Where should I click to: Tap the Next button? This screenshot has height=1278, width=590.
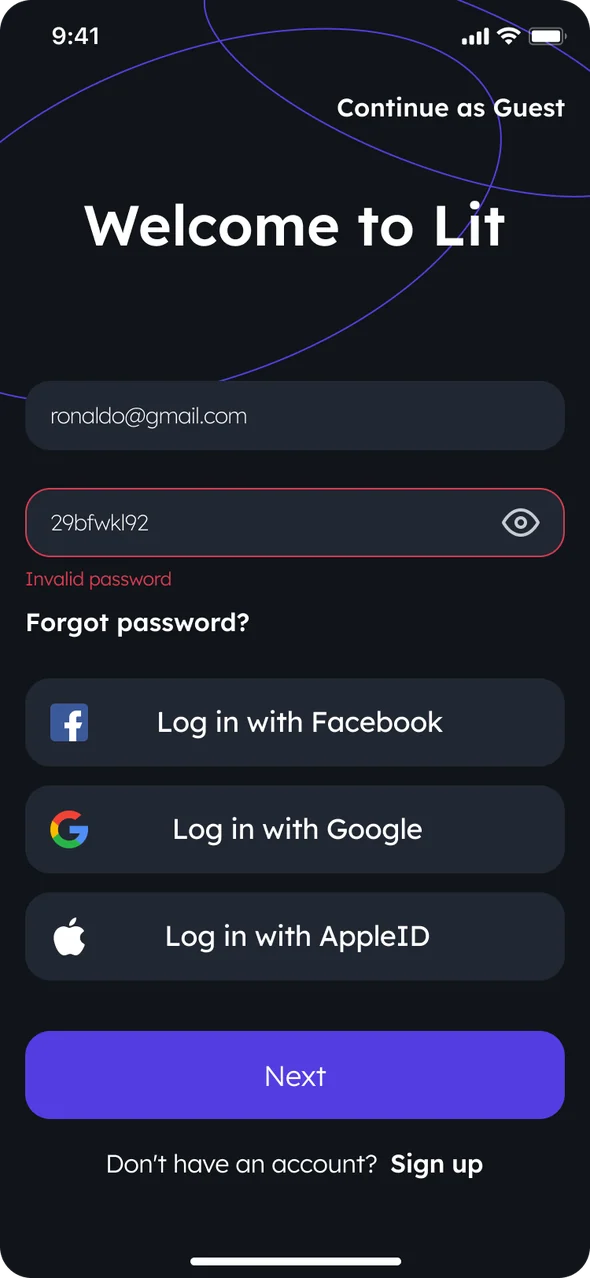[295, 1075]
